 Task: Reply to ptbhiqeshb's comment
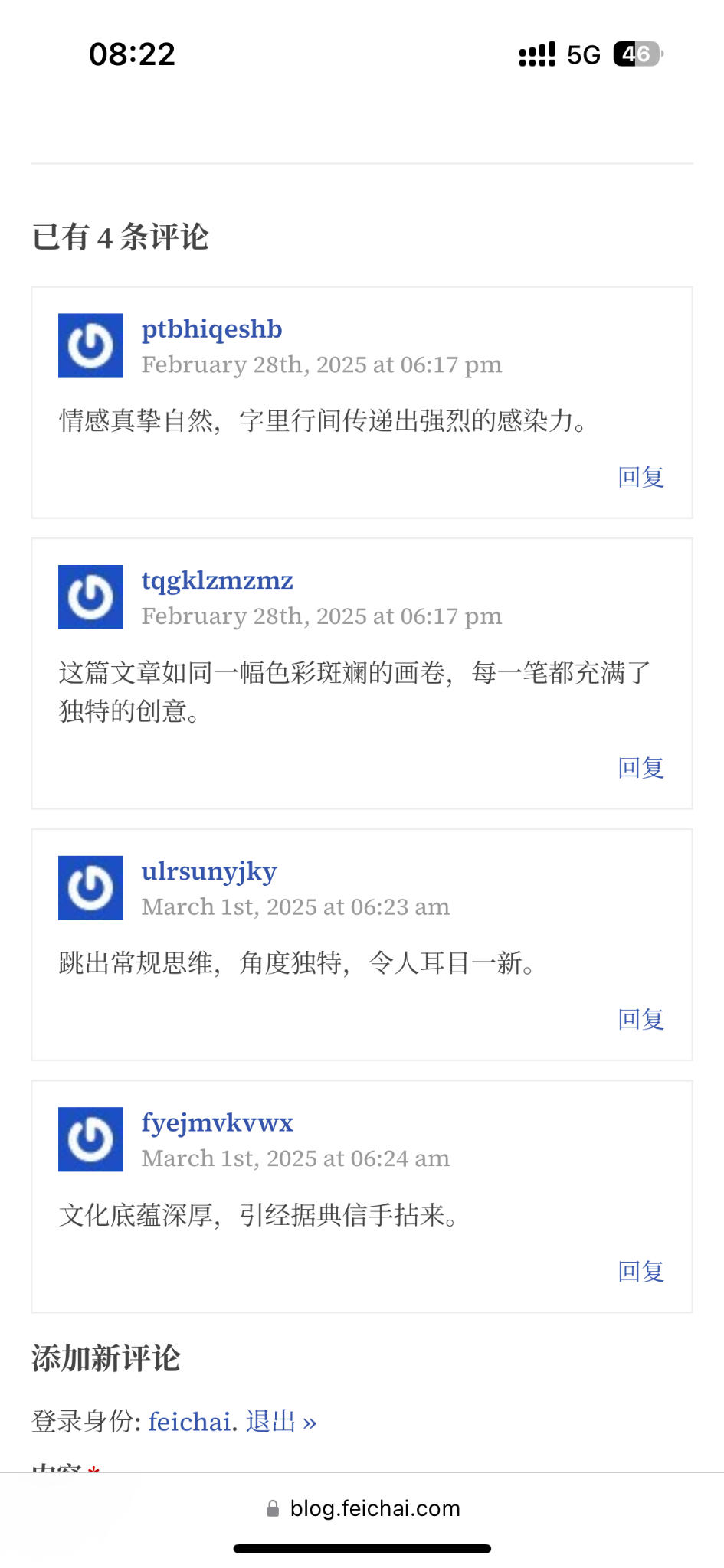[640, 477]
